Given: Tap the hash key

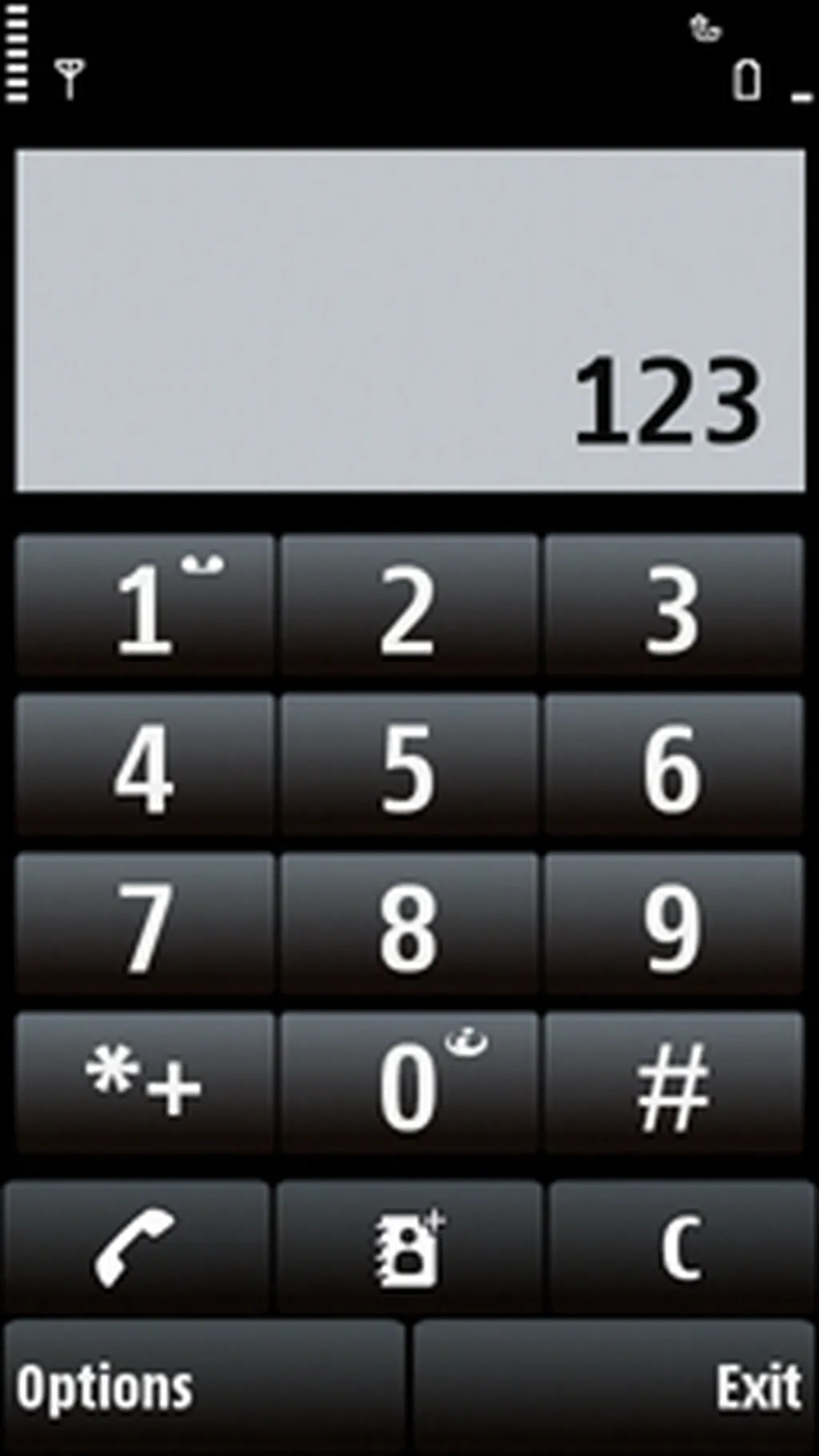Looking at the screenshot, I should 673,1082.
